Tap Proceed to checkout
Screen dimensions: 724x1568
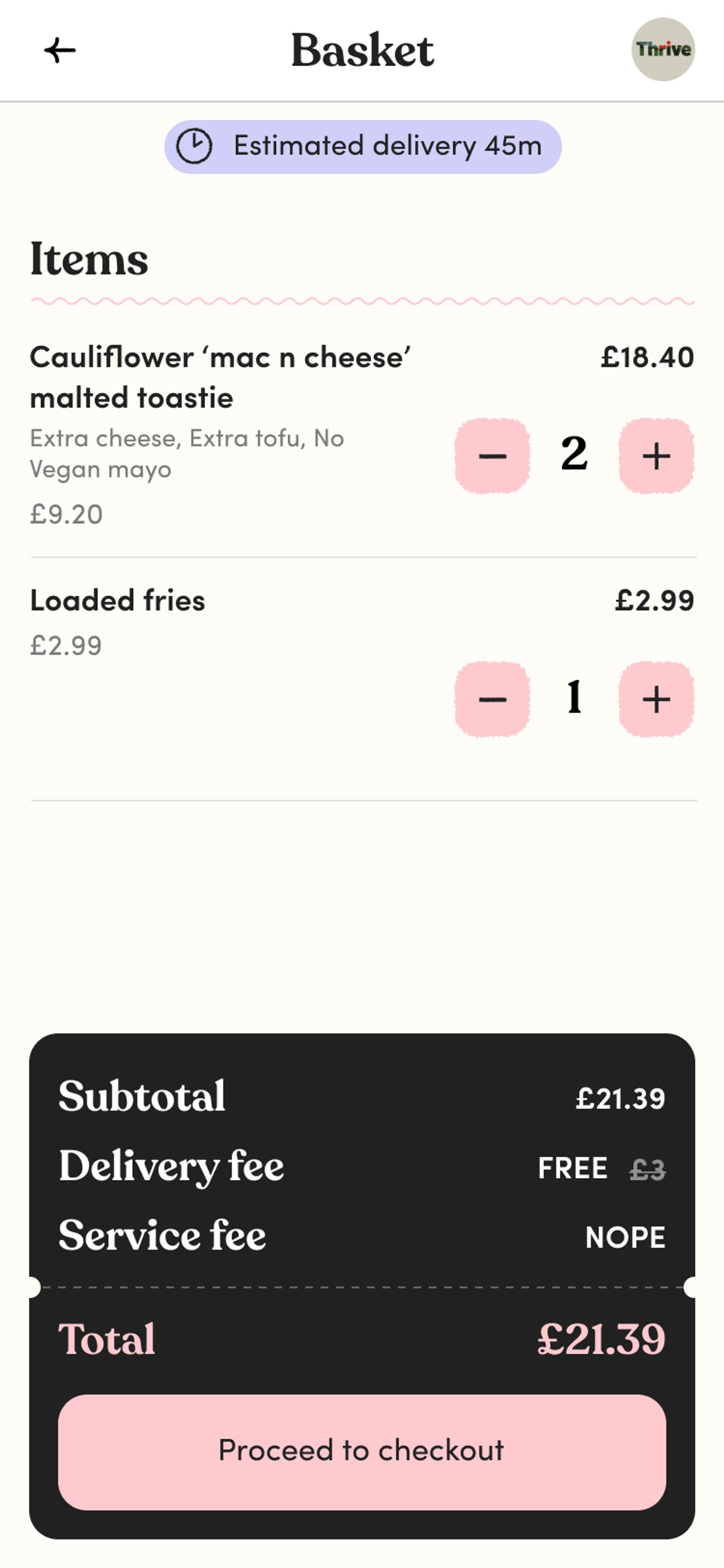(x=361, y=1451)
